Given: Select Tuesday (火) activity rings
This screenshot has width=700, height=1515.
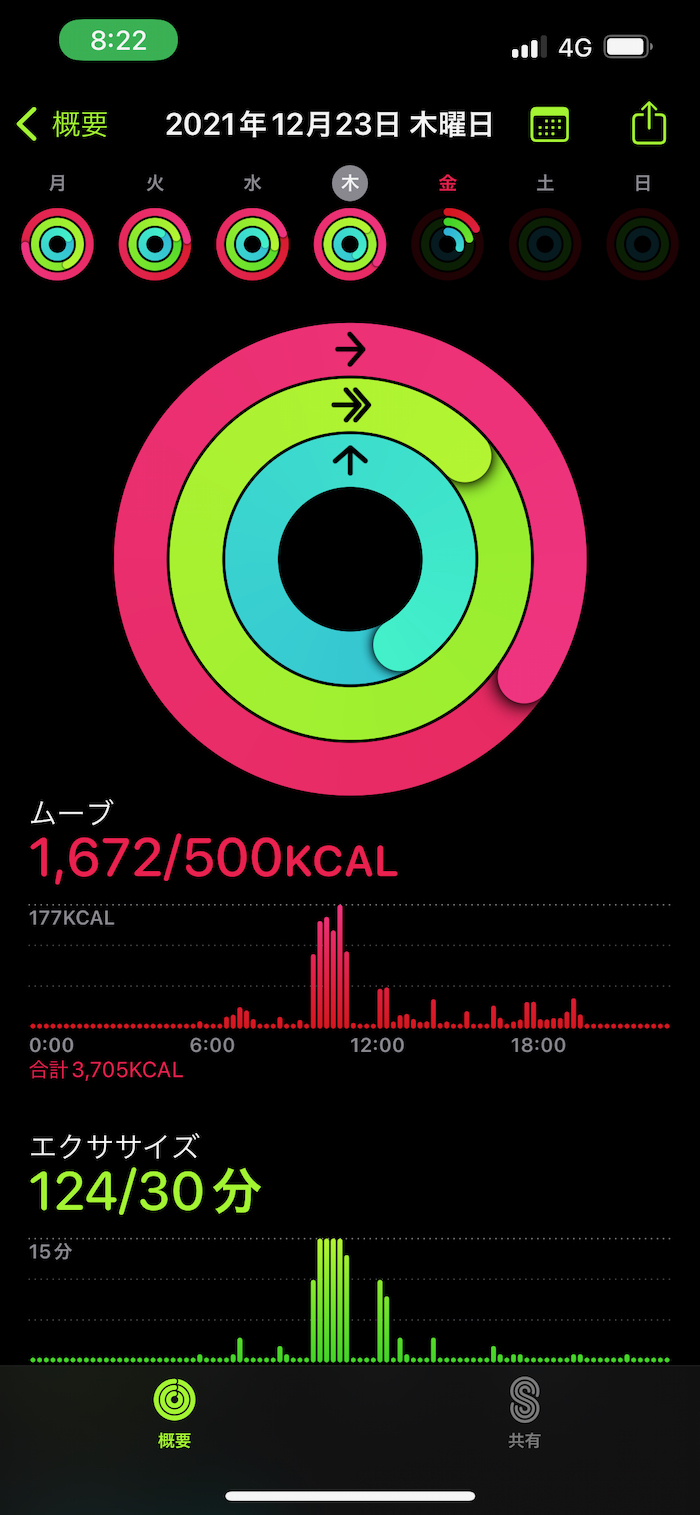Looking at the screenshot, I should click(155, 243).
